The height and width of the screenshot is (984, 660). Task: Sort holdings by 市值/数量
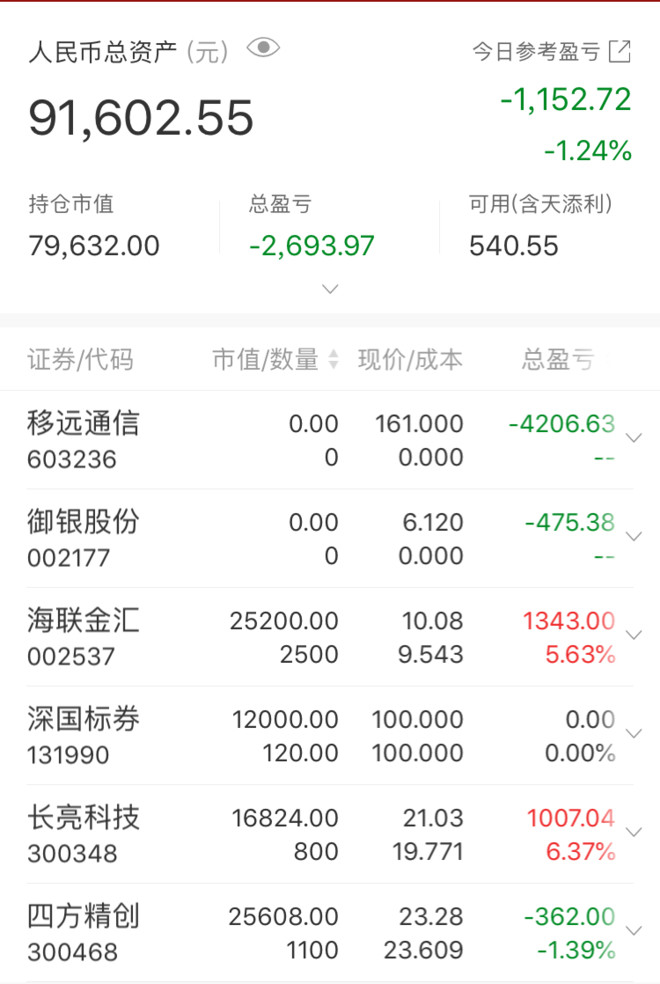point(333,360)
